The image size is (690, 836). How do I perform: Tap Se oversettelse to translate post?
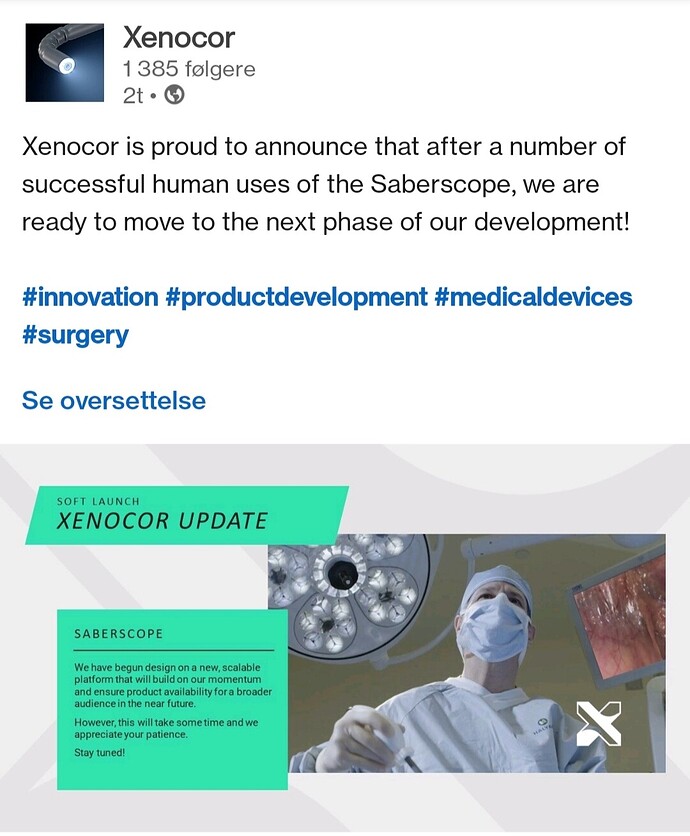coord(114,401)
